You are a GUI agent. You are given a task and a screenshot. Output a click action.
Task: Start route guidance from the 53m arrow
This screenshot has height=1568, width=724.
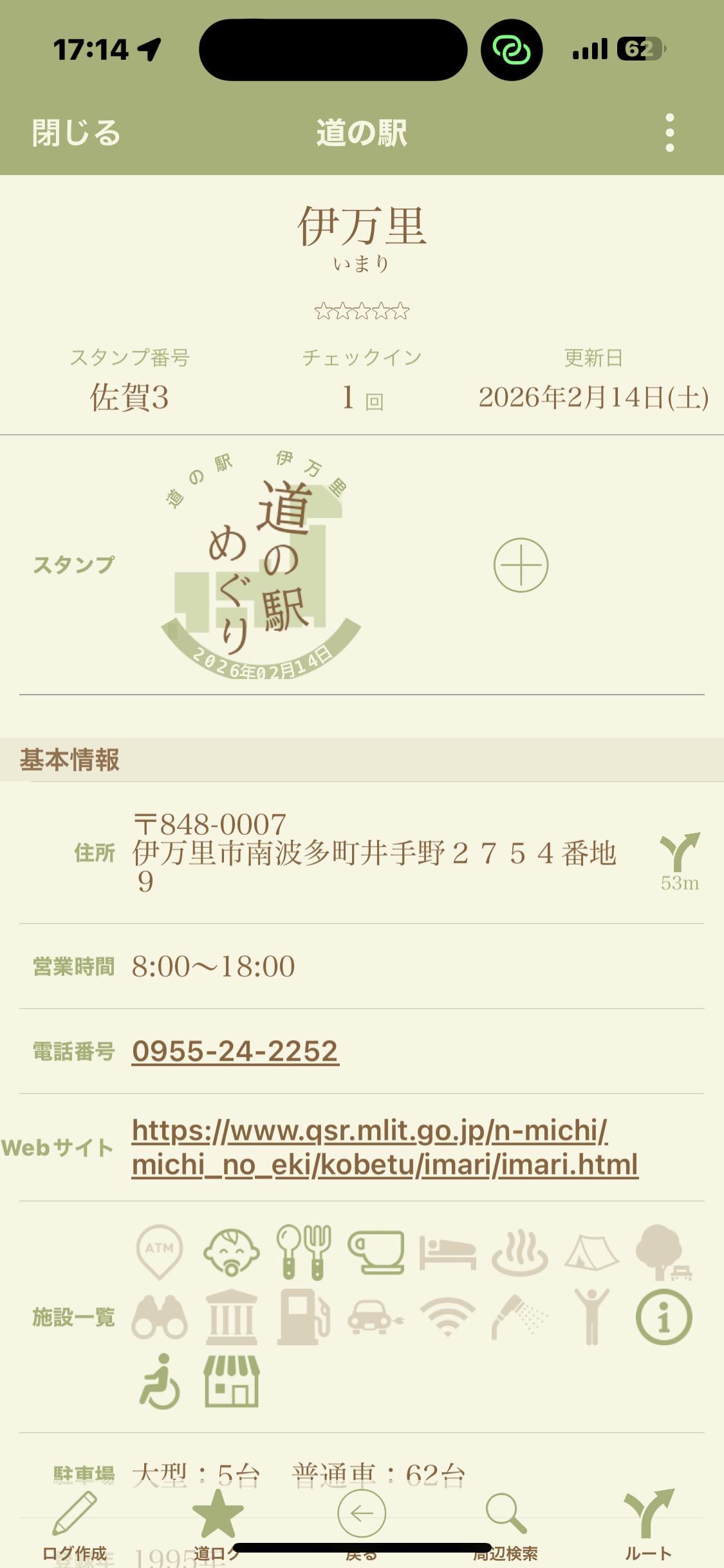680,861
